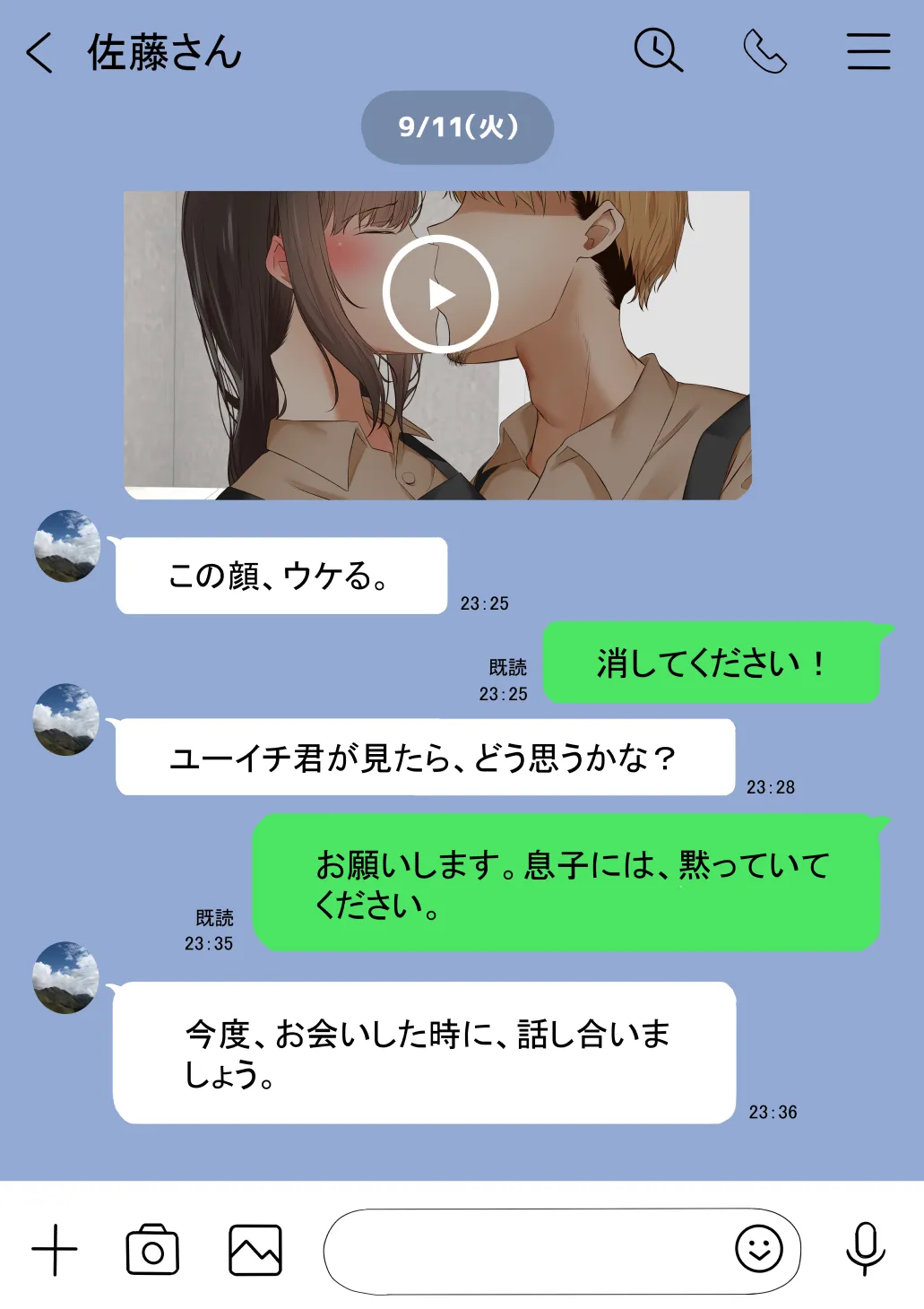Open the photo gallery picker
The image size is (924, 1309).
click(255, 1248)
